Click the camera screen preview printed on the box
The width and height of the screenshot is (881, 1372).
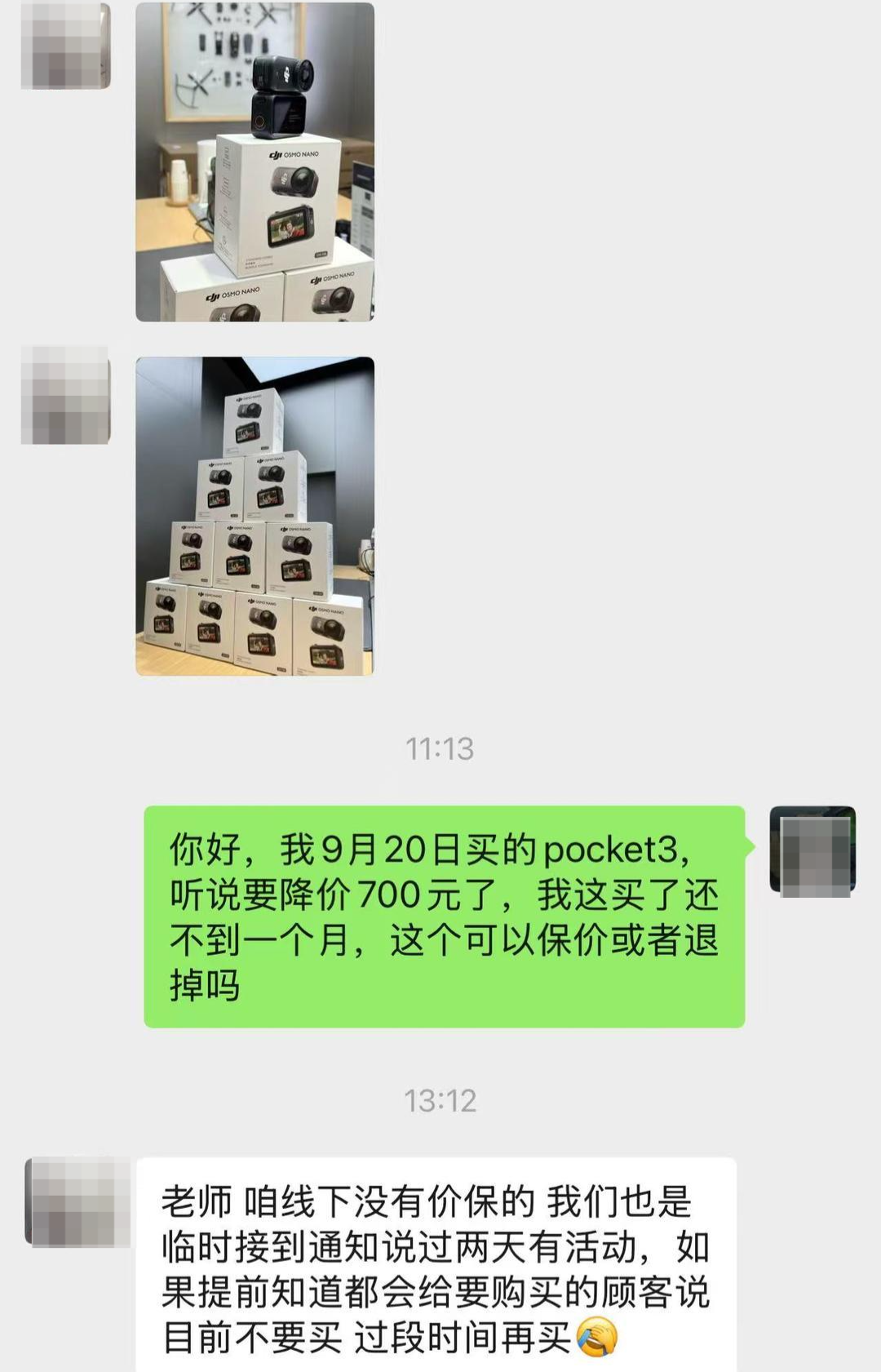click(x=290, y=229)
